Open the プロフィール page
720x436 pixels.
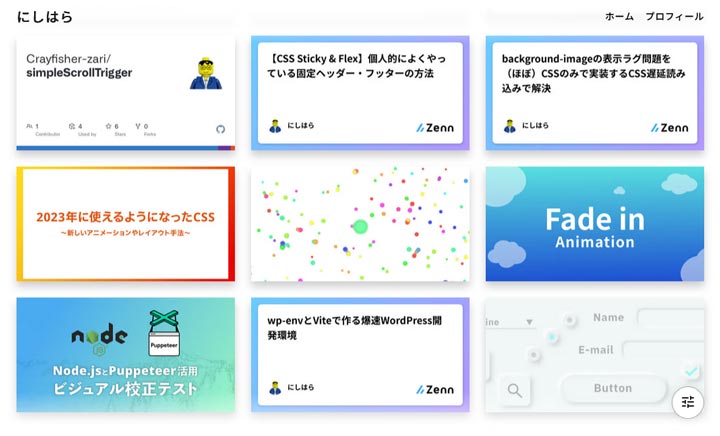[674, 17]
